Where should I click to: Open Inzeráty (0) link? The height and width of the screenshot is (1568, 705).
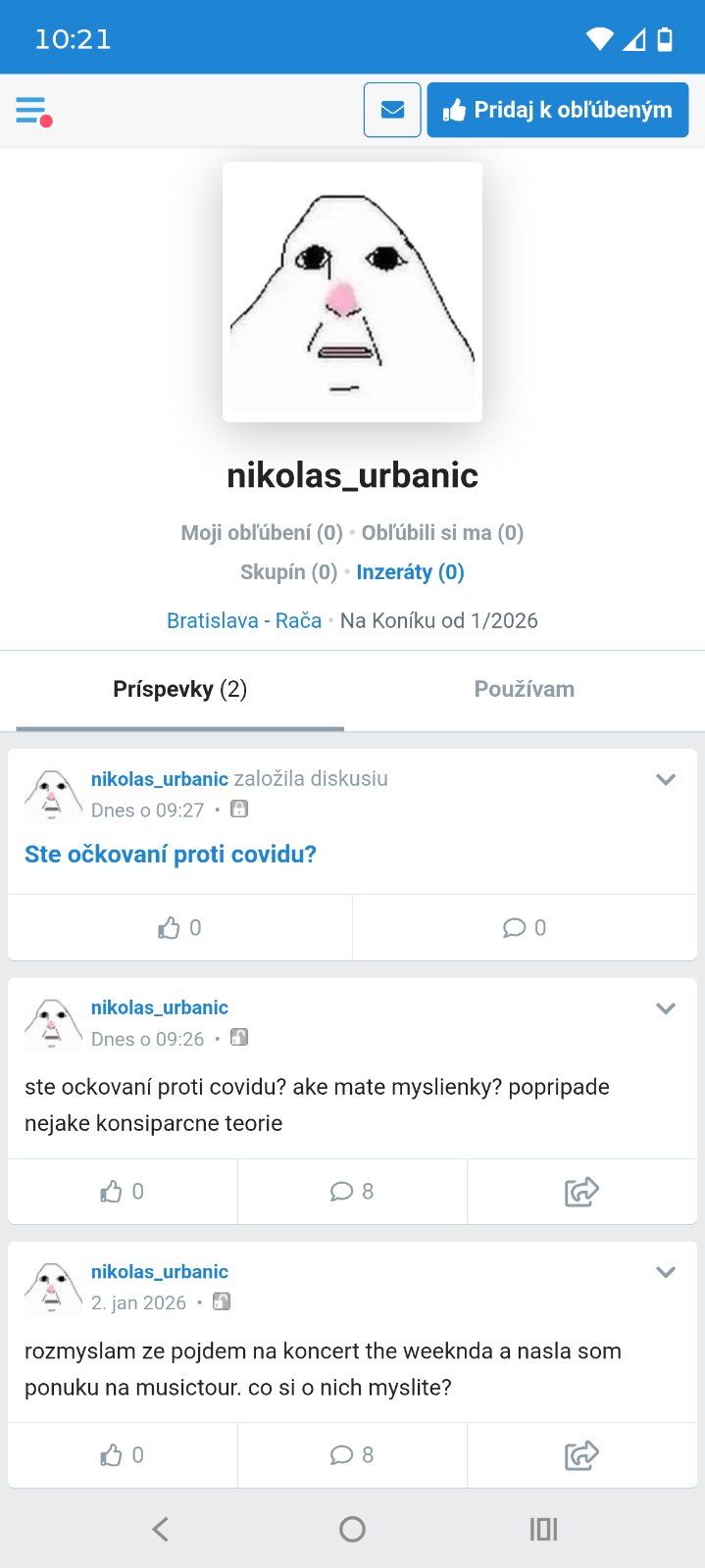pos(410,572)
